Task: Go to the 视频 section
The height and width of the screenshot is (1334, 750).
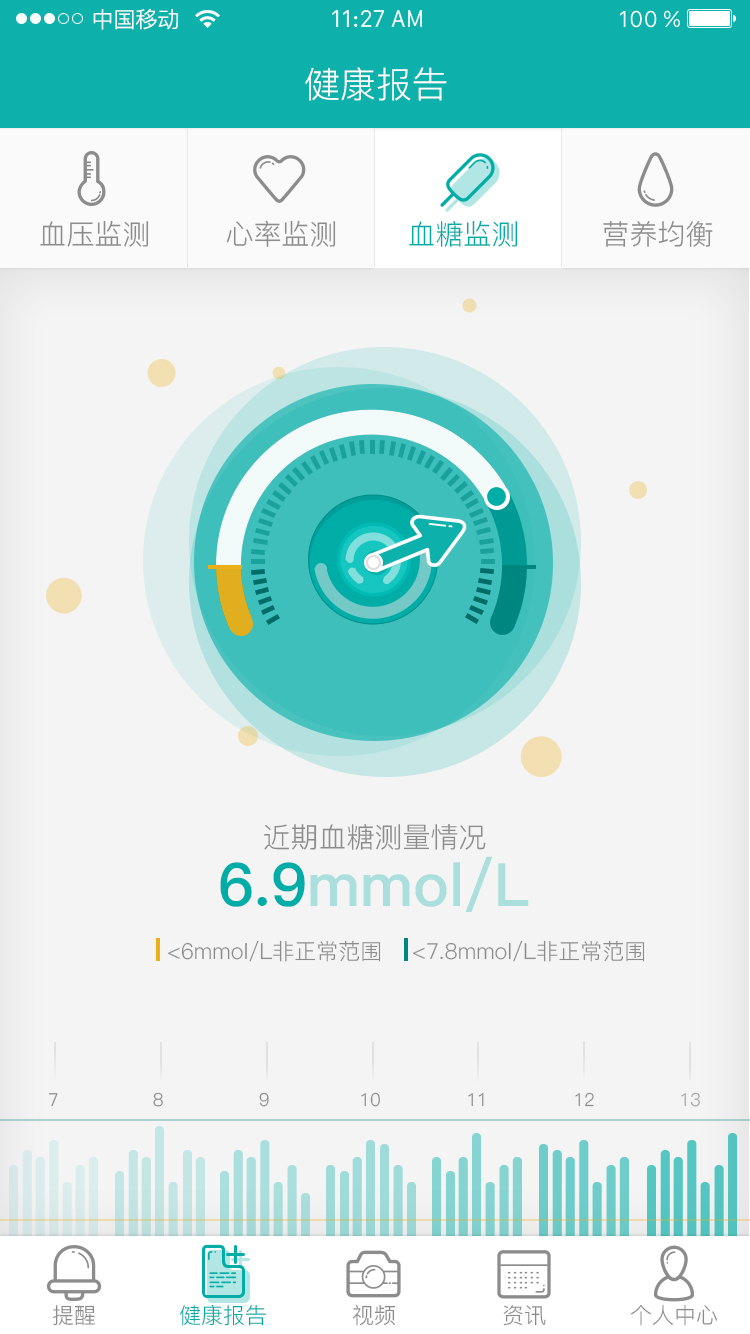Action: pyautogui.click(x=374, y=1286)
